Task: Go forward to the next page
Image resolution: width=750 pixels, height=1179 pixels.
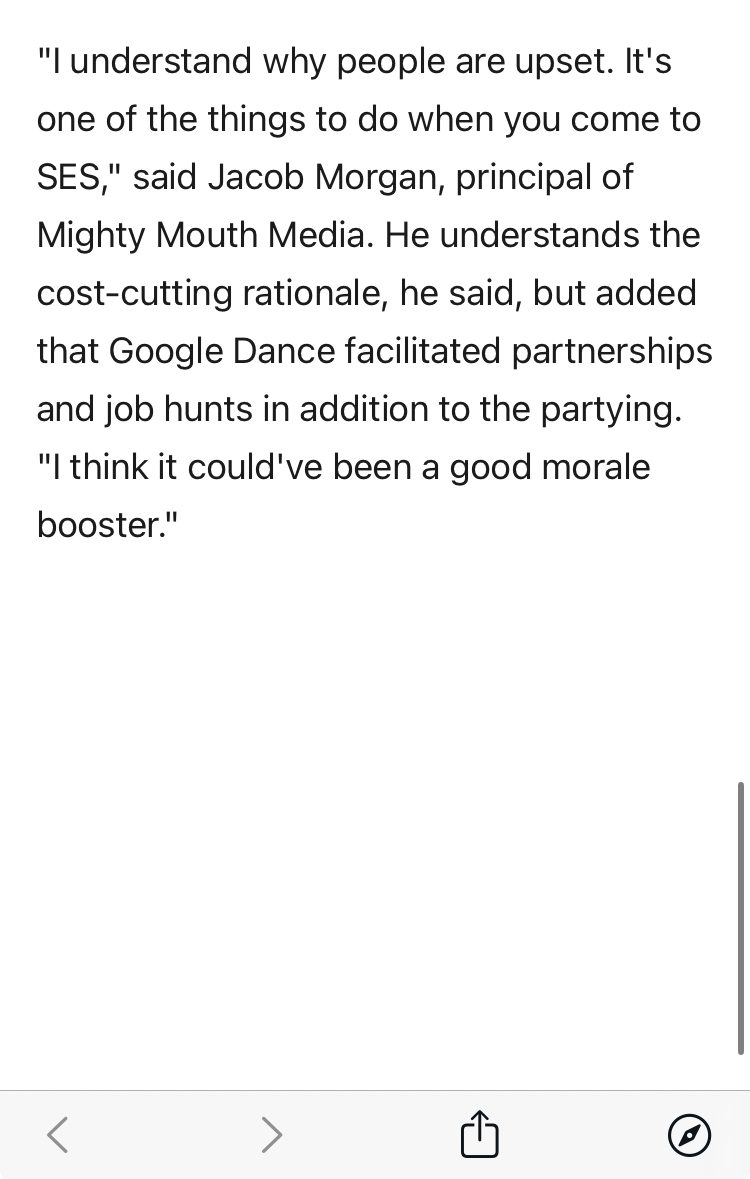Action: (271, 1134)
